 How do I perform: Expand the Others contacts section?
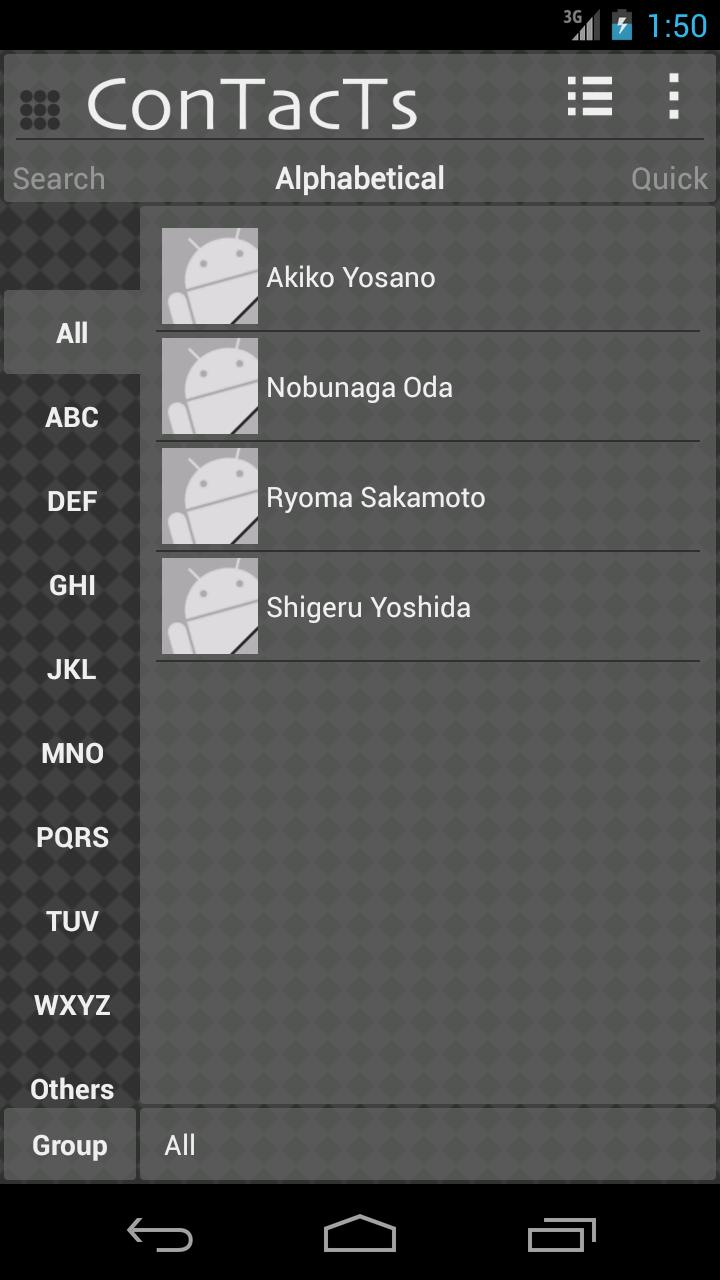[x=71, y=1089]
